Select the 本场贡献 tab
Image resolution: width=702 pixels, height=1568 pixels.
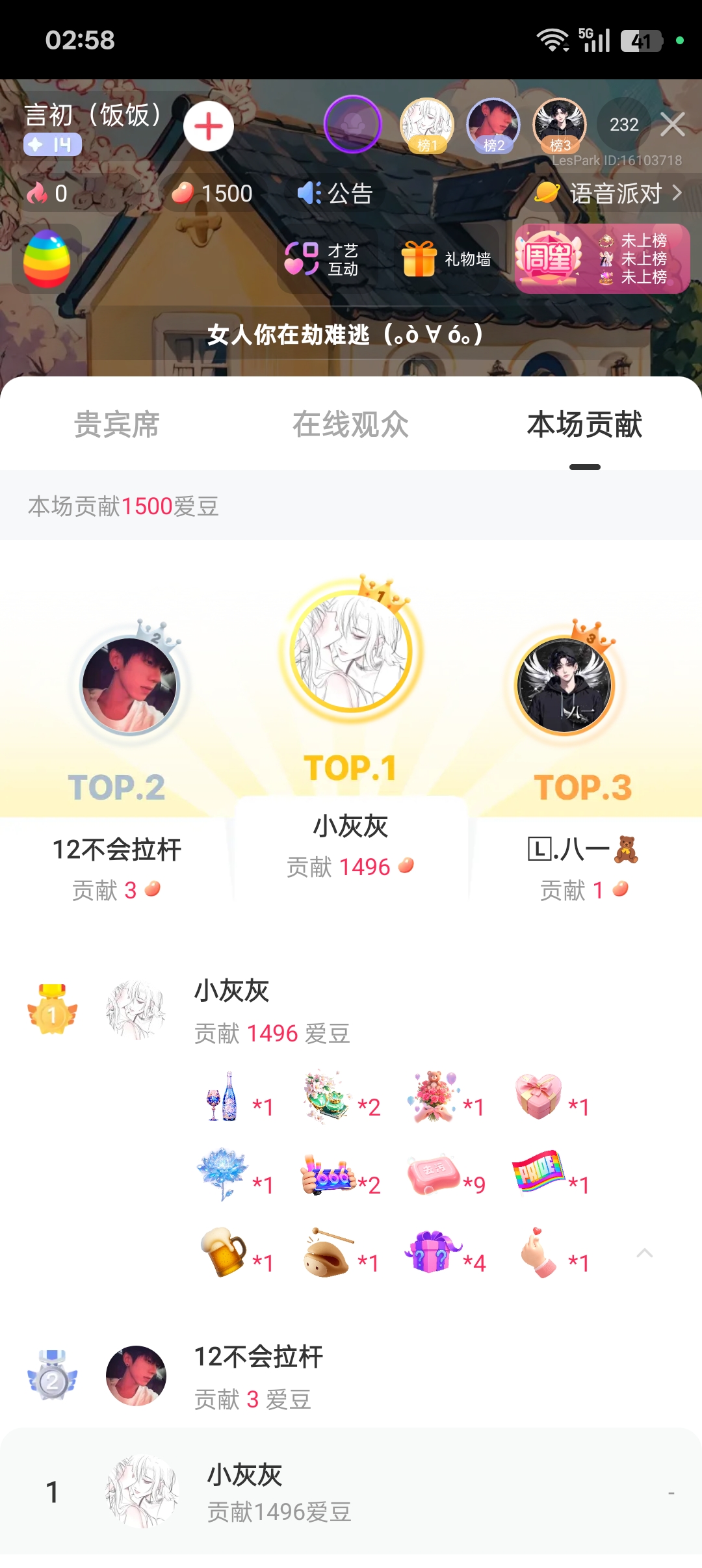pos(584,425)
